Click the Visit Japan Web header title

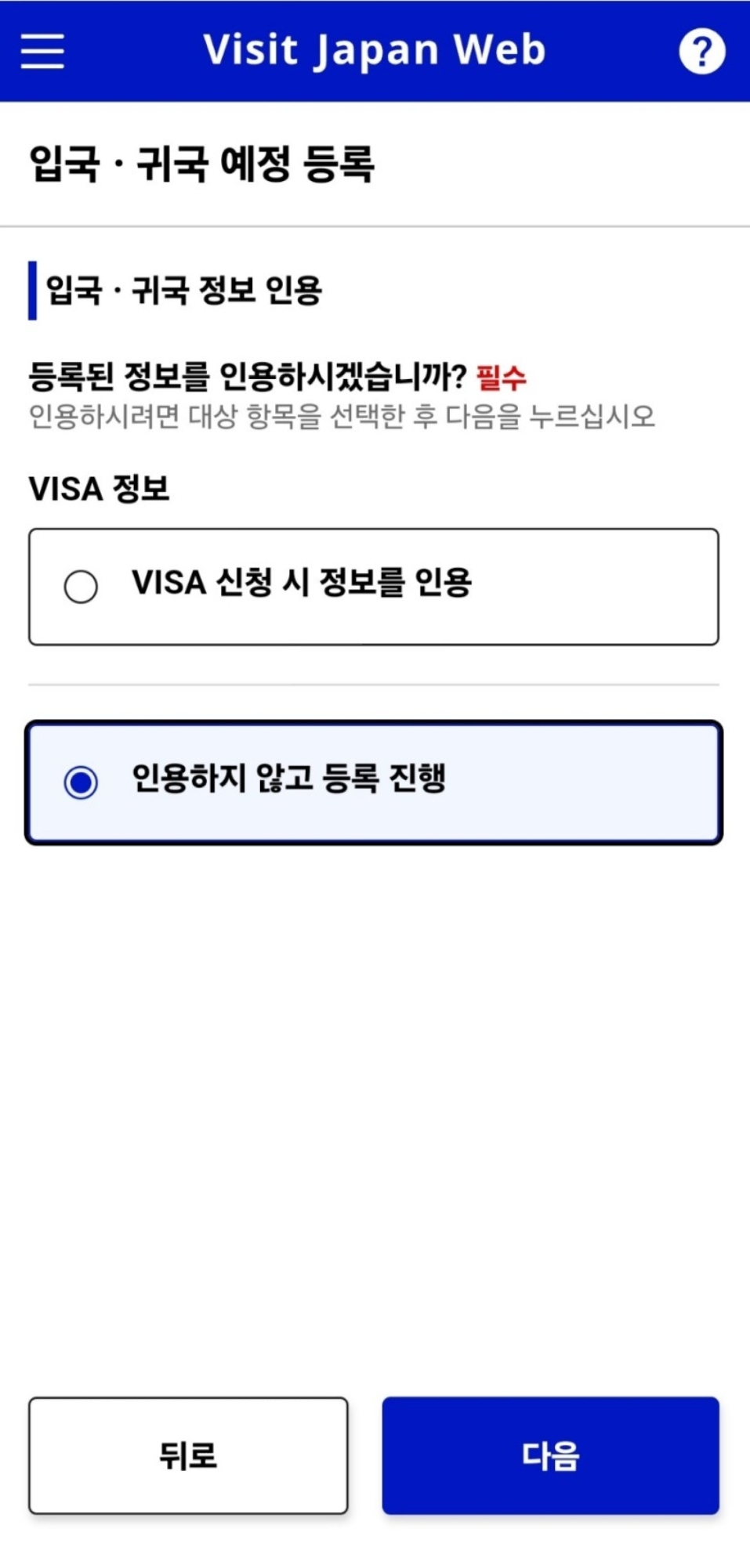point(375,49)
